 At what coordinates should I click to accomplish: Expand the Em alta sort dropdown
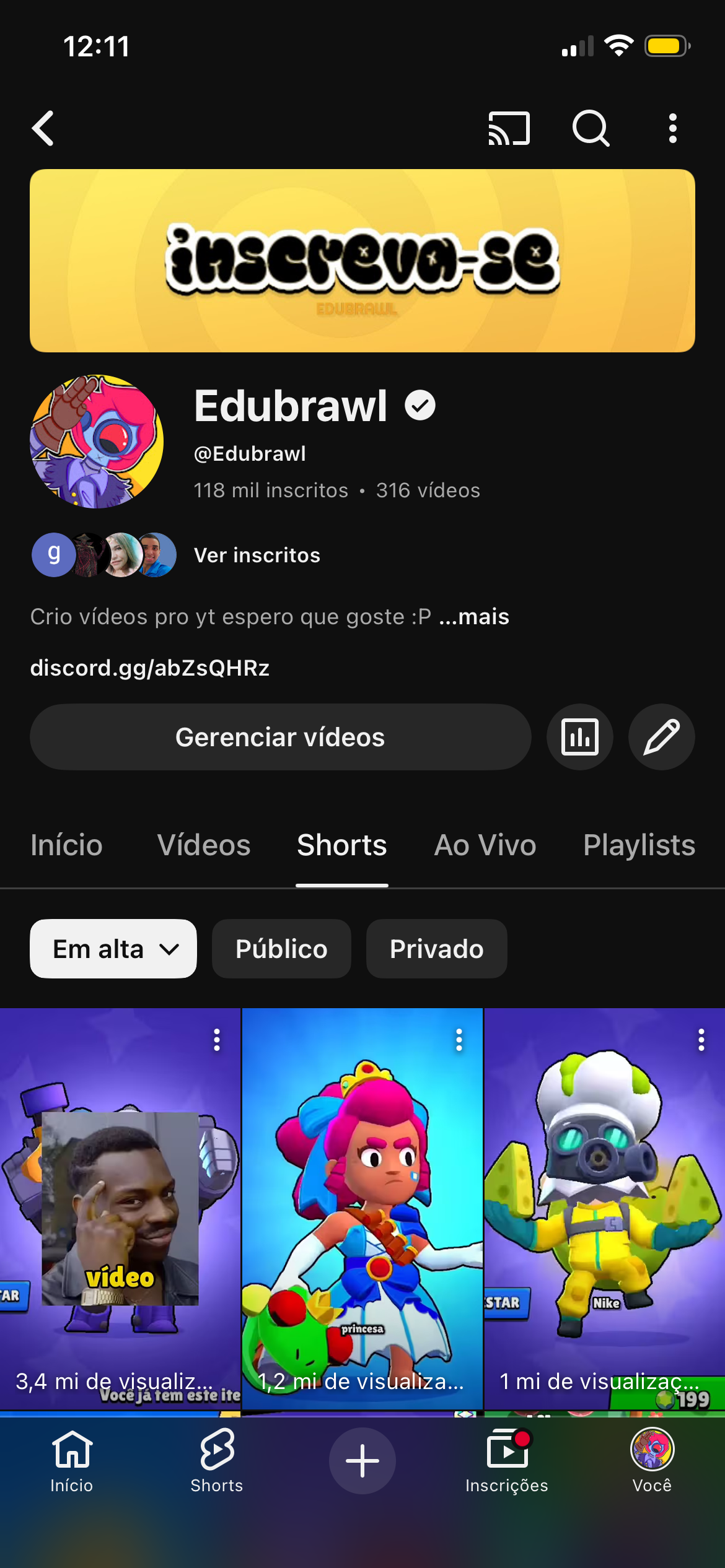pyautogui.click(x=113, y=949)
